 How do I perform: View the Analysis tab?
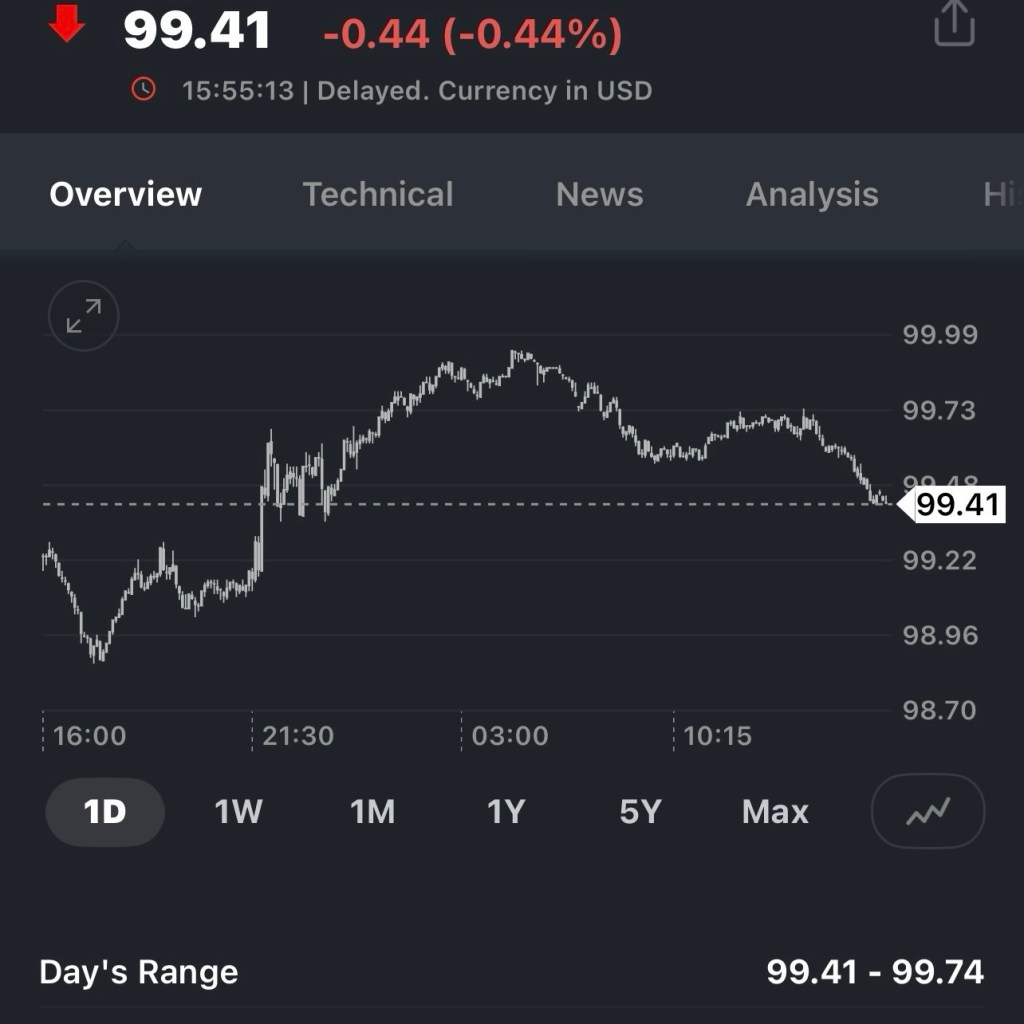coord(812,194)
